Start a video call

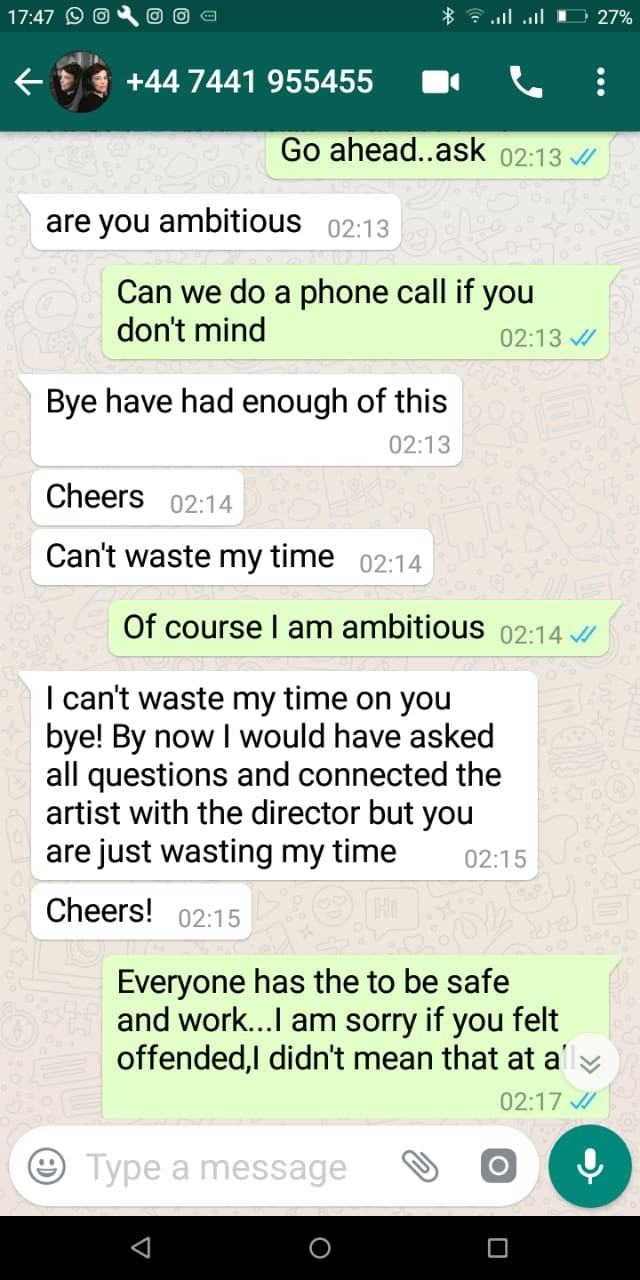click(440, 82)
